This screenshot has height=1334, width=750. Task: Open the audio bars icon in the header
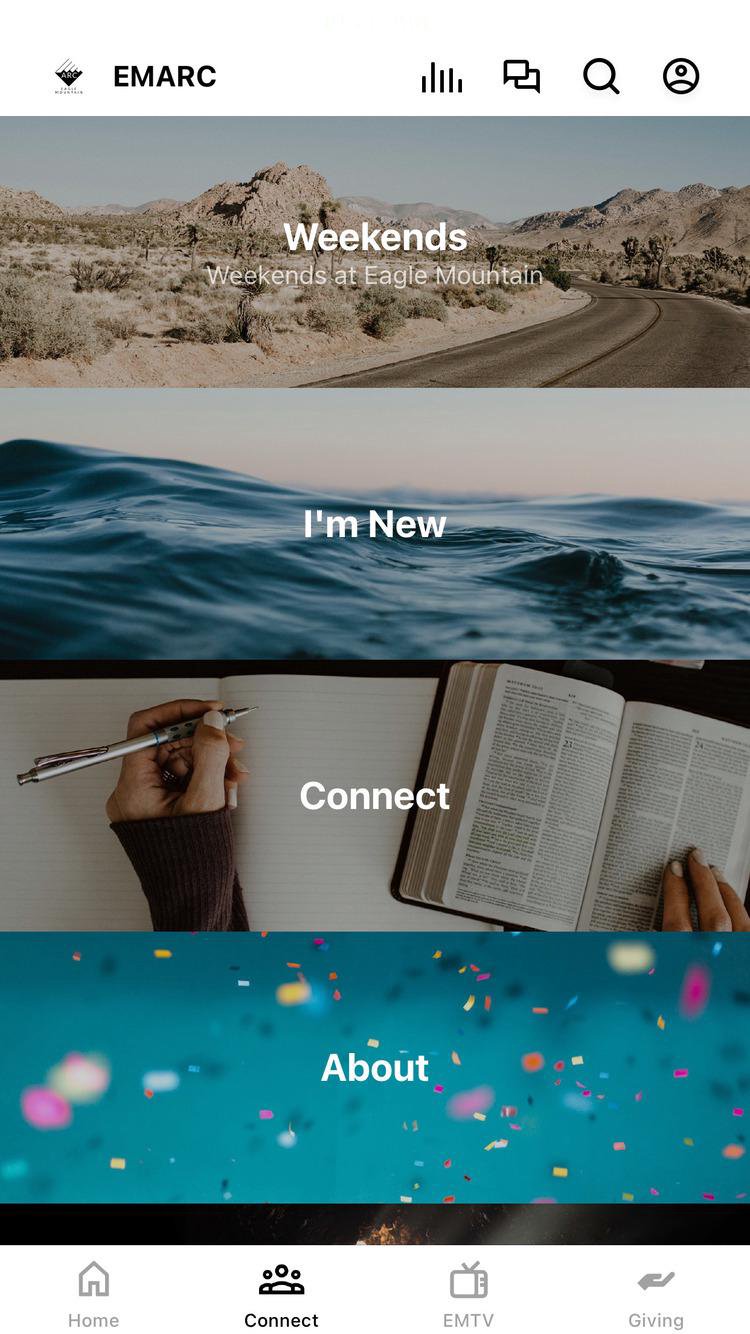coord(441,77)
